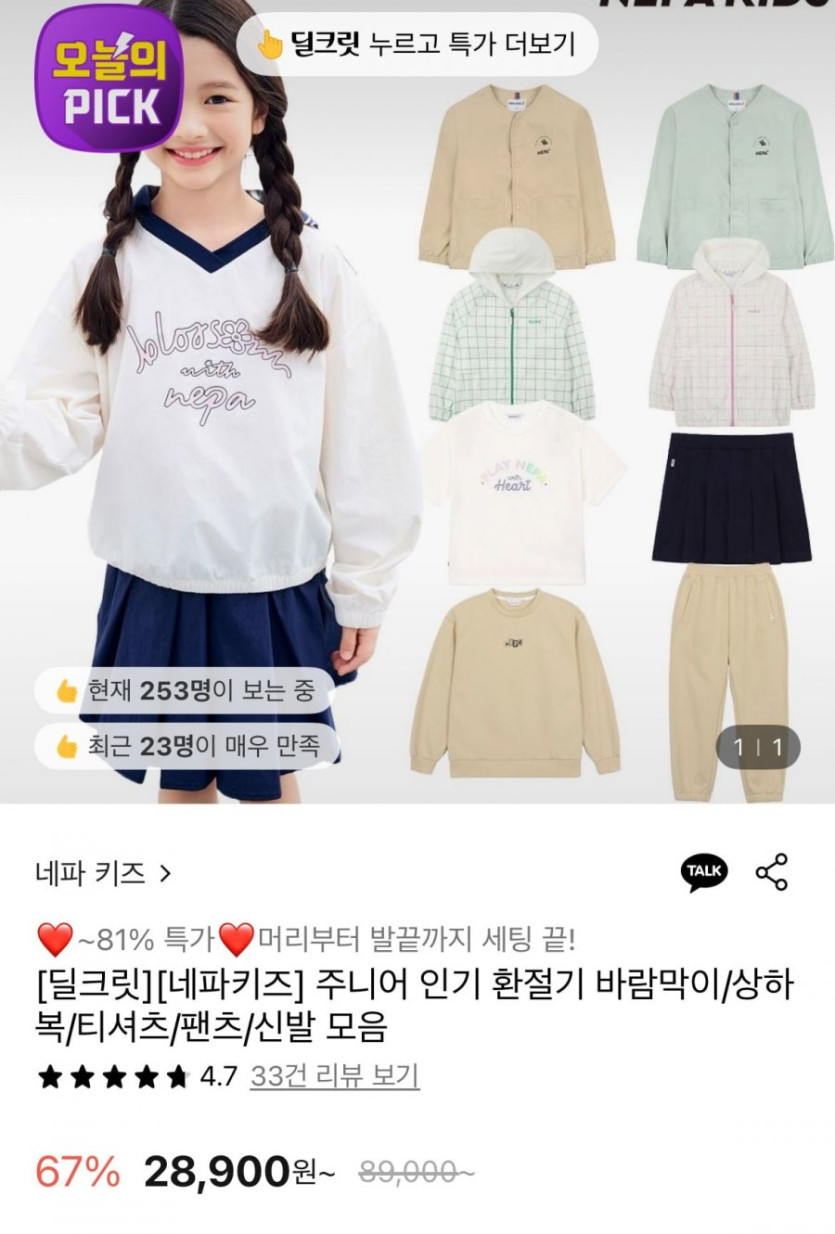Open the 네파 키즈 brand store
This screenshot has height=1234, width=835.
point(103,873)
